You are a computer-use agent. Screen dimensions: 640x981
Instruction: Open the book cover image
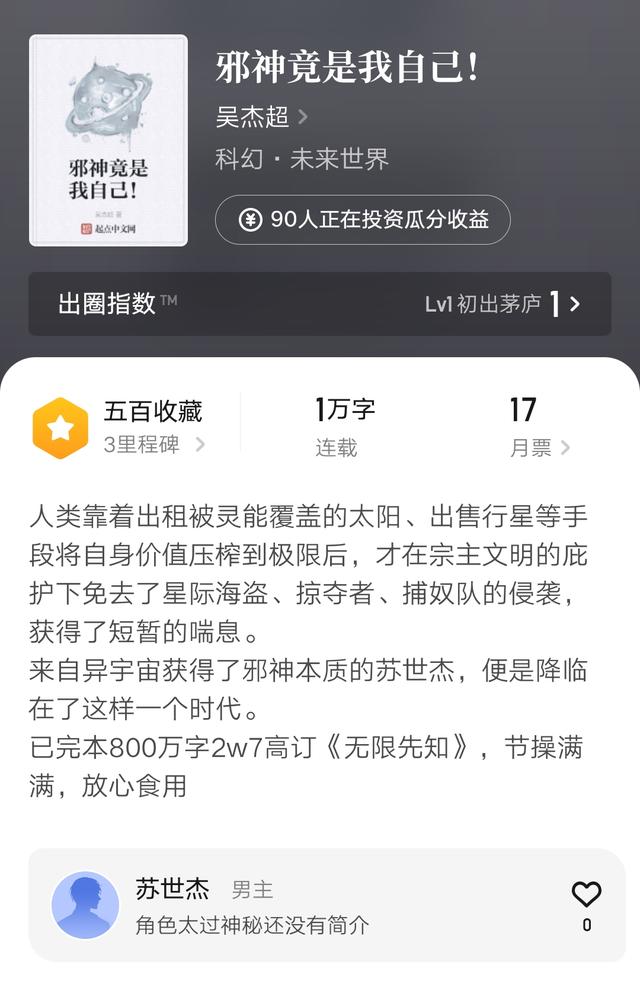pos(108,141)
